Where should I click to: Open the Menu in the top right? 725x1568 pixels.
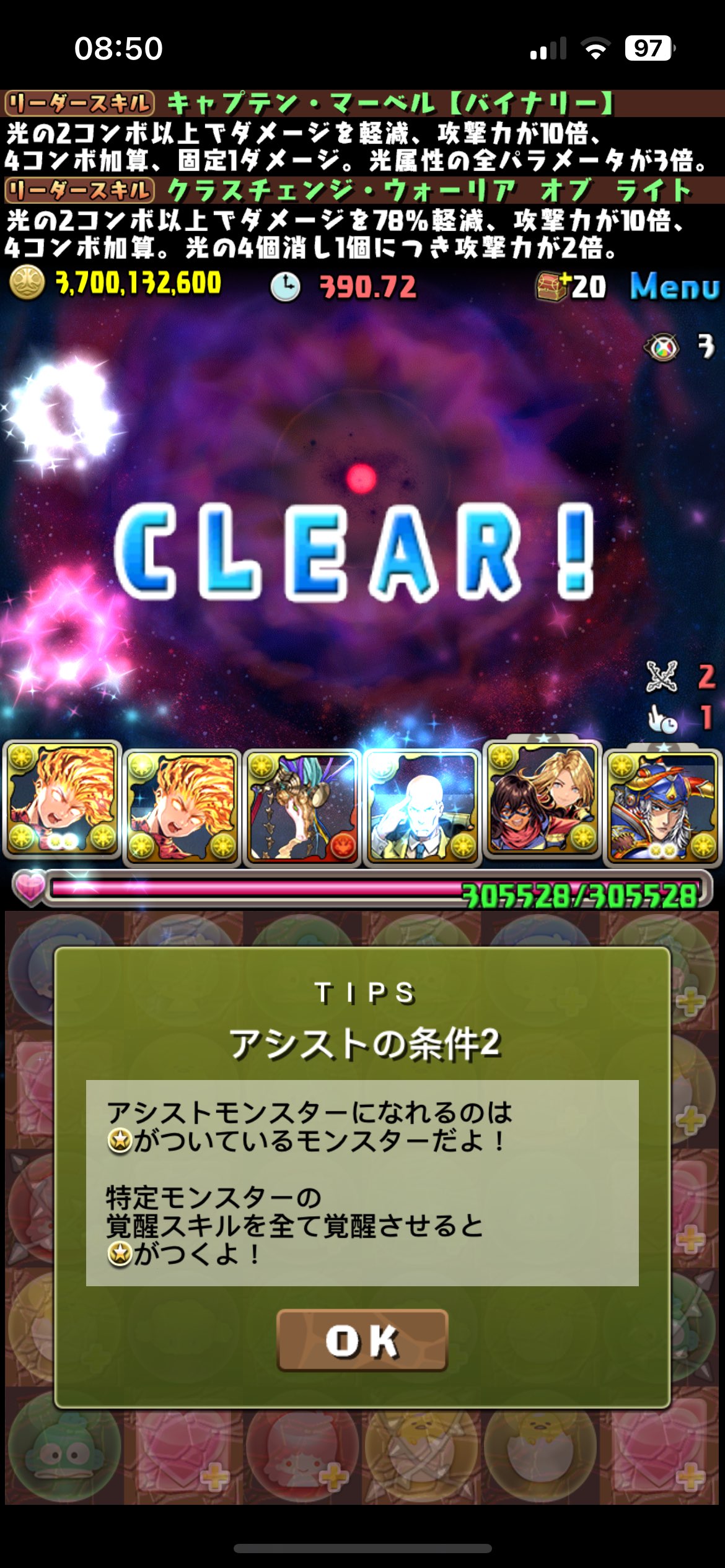[x=674, y=287]
